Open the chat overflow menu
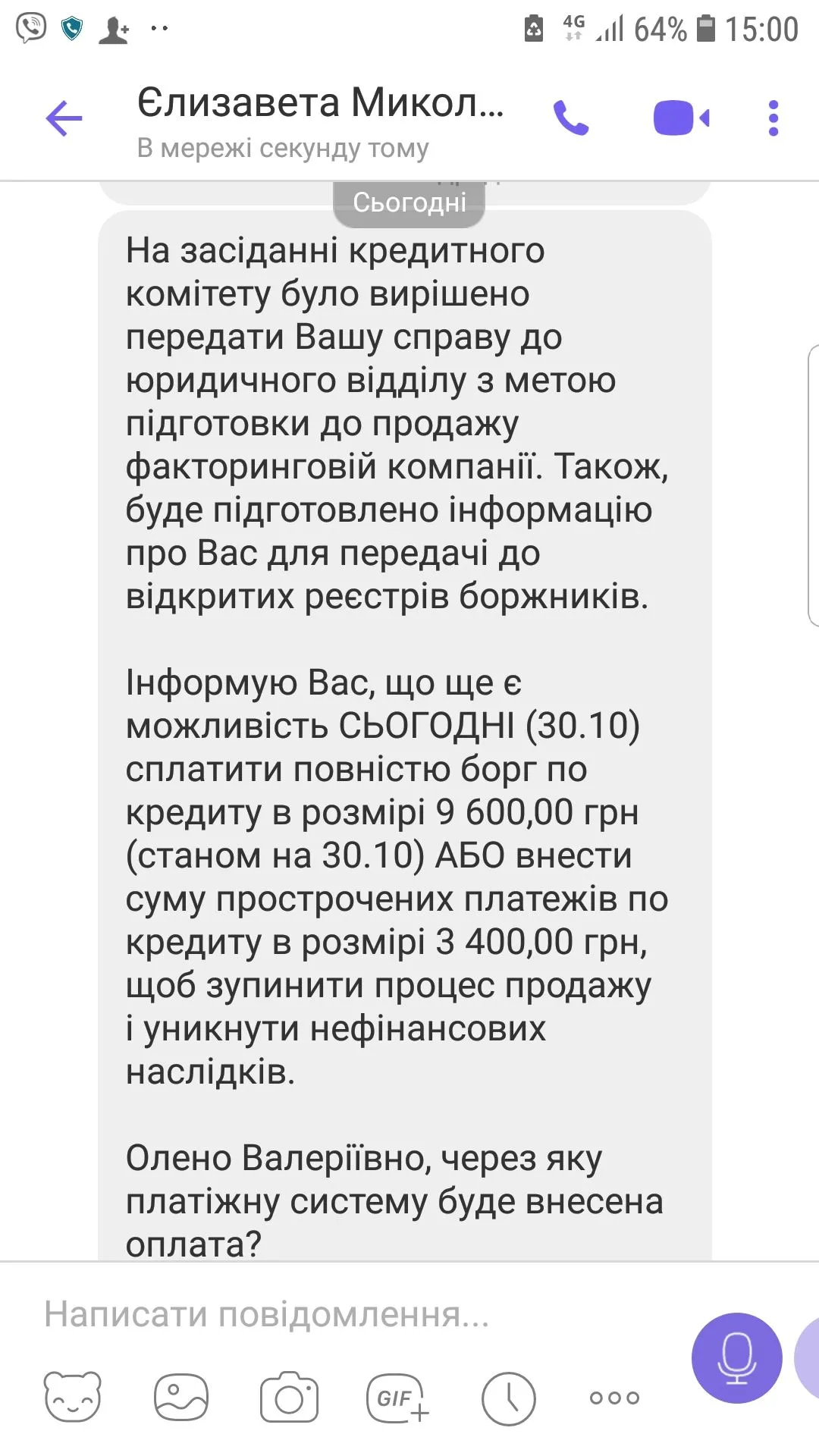 [773, 118]
